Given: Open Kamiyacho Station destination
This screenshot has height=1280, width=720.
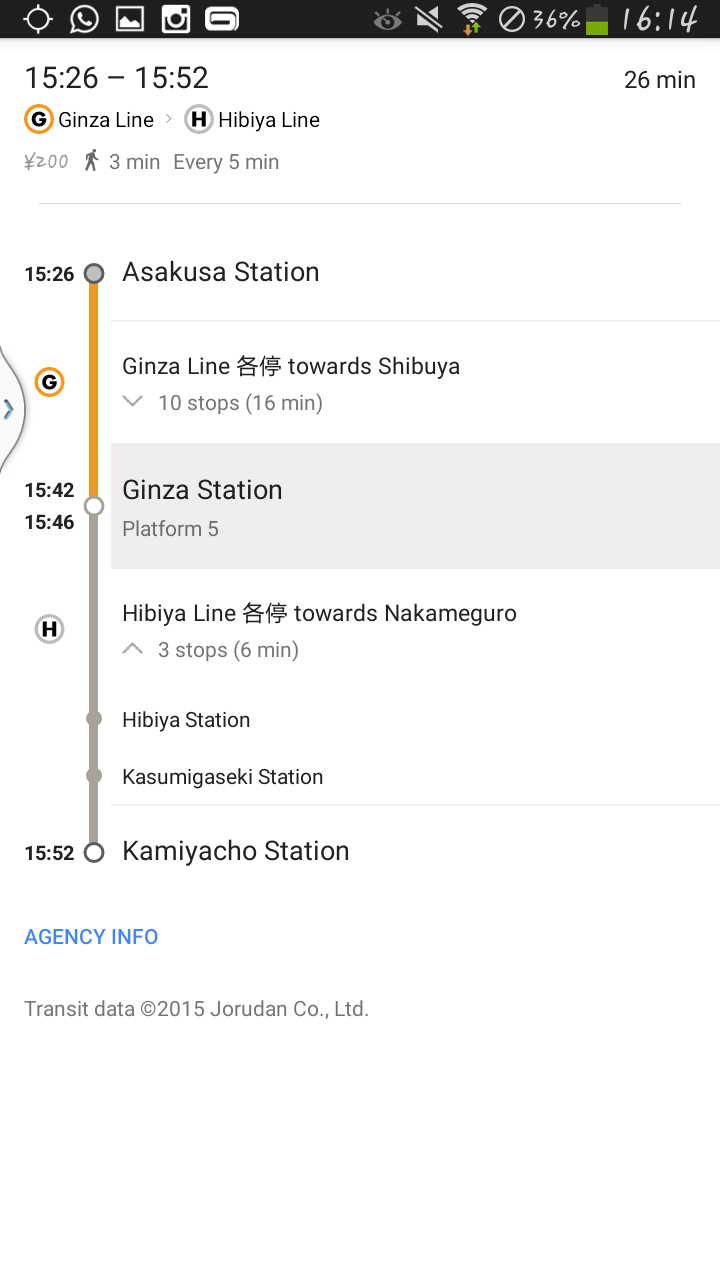Looking at the screenshot, I should tap(235, 851).
